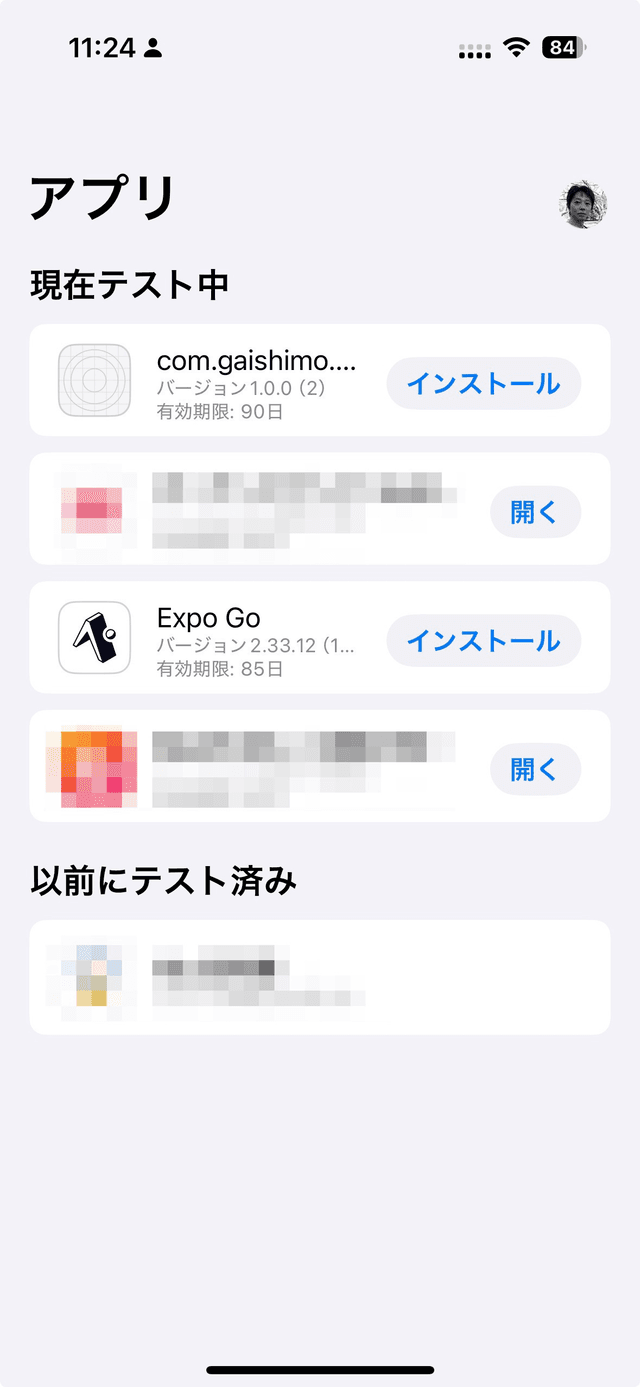Tap 開く for the blurred orange-icon app
Image resolution: width=640 pixels, height=1387 pixels.
pos(534,769)
